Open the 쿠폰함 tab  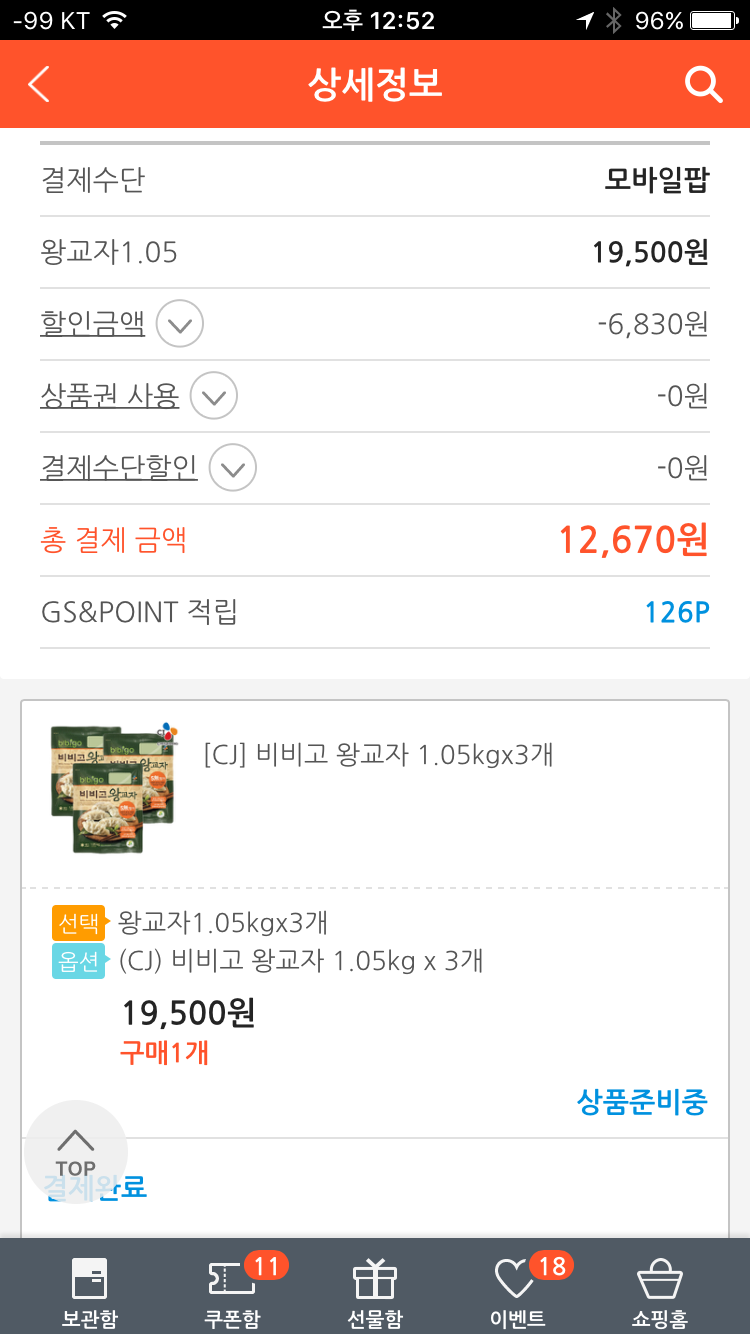tap(232, 1291)
